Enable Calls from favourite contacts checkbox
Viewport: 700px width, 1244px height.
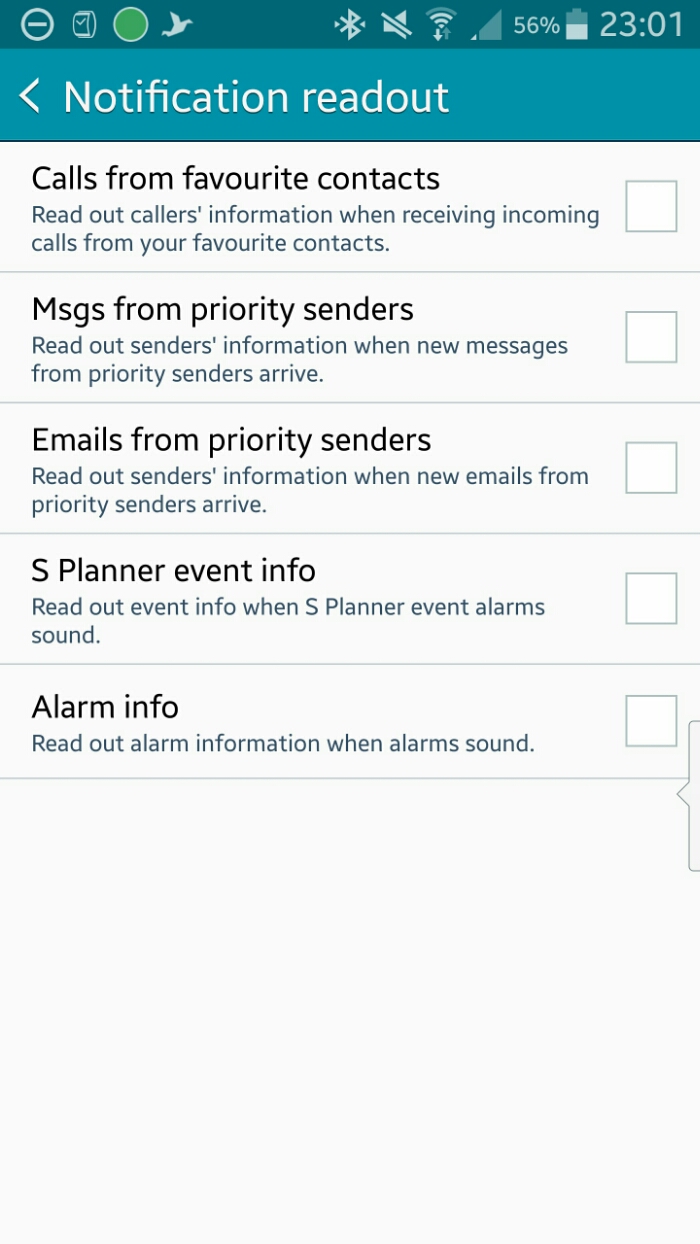click(x=651, y=206)
